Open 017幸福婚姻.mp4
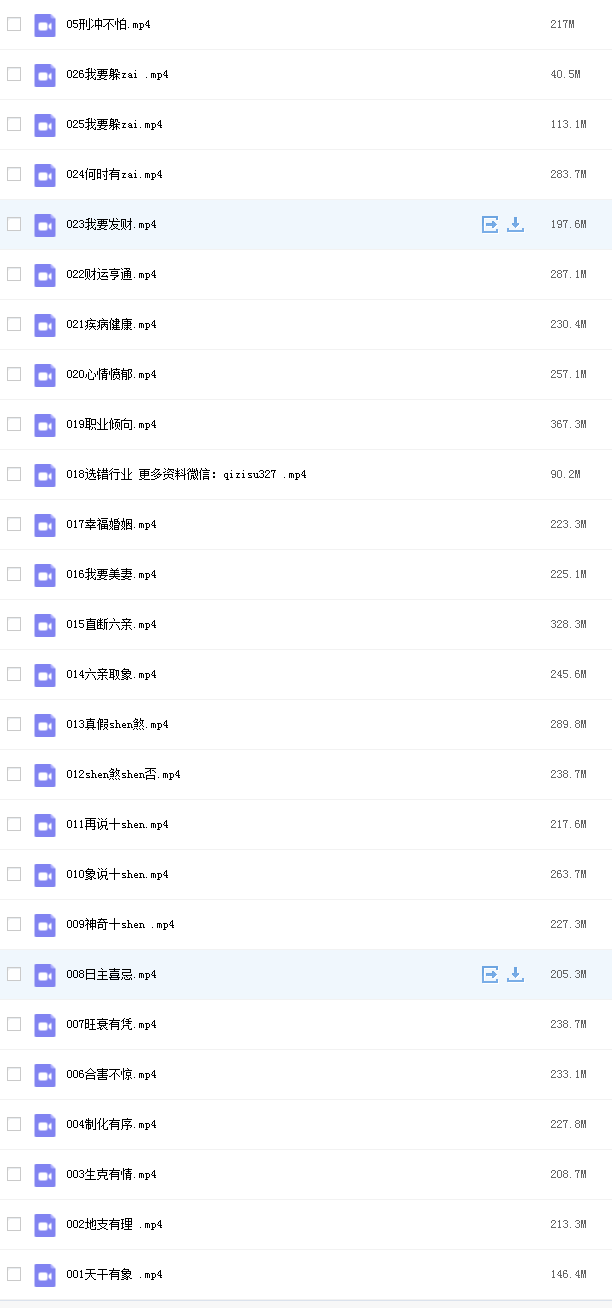 point(111,524)
